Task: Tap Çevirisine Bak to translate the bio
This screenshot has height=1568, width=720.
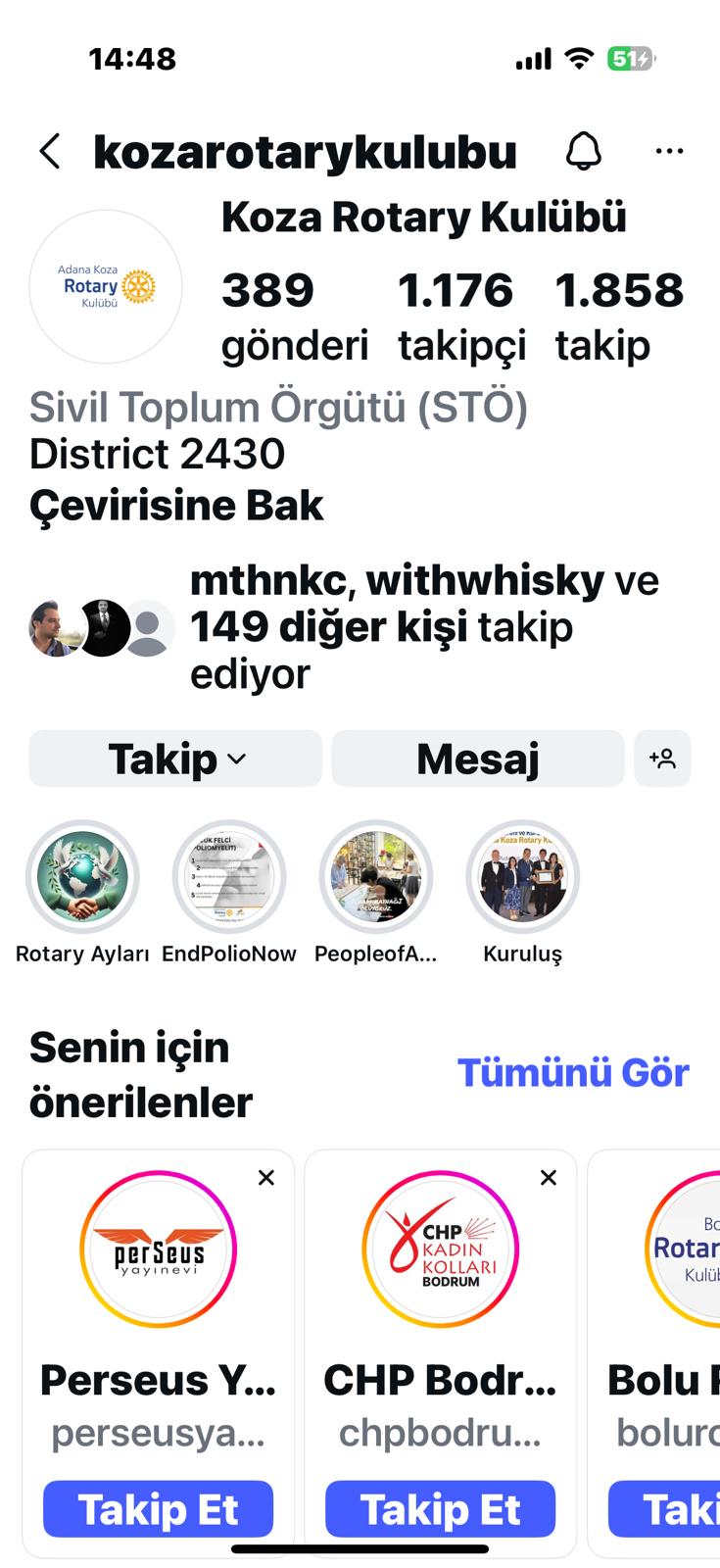Action: (176, 506)
